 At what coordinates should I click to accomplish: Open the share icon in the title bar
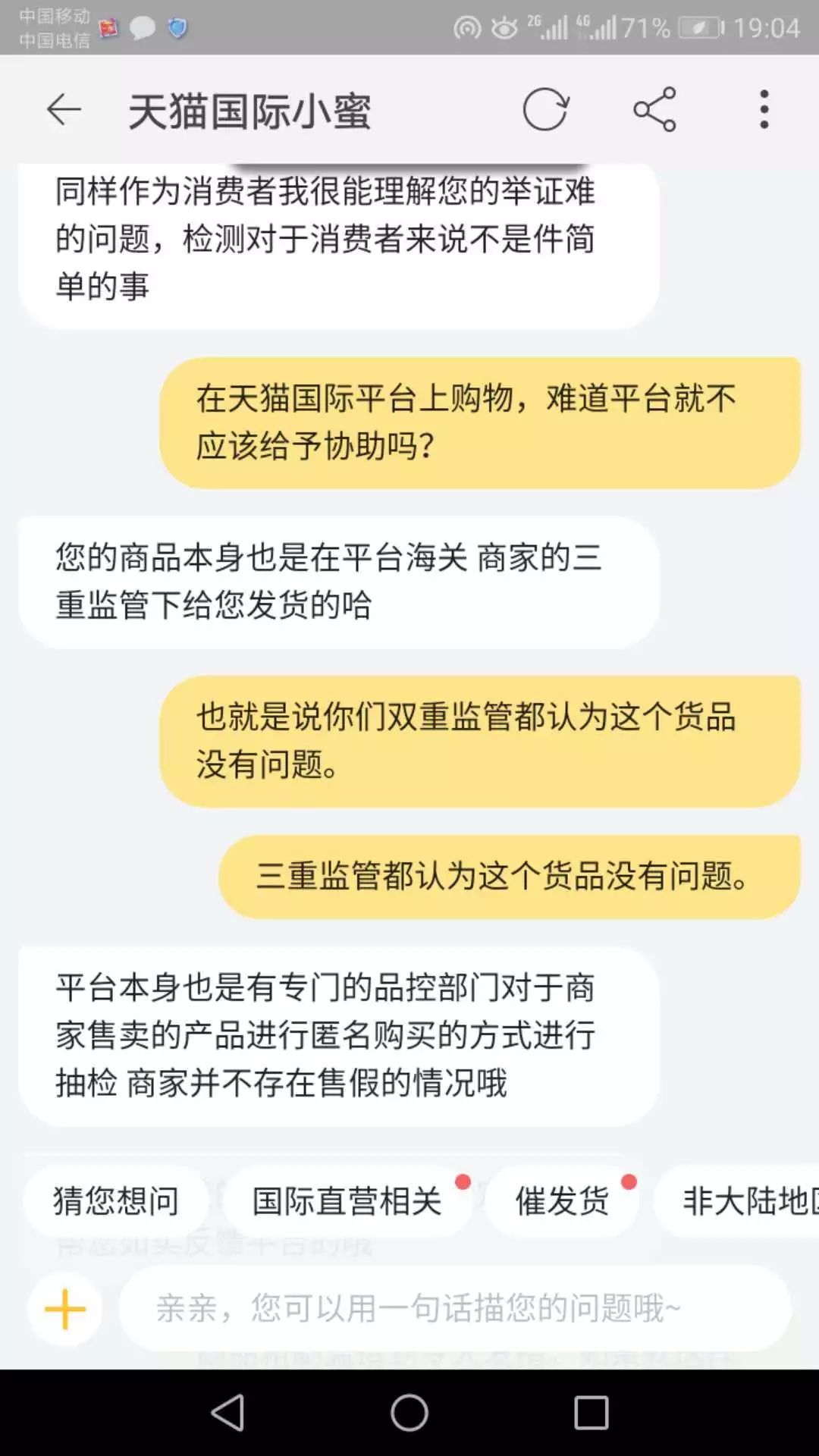655,110
